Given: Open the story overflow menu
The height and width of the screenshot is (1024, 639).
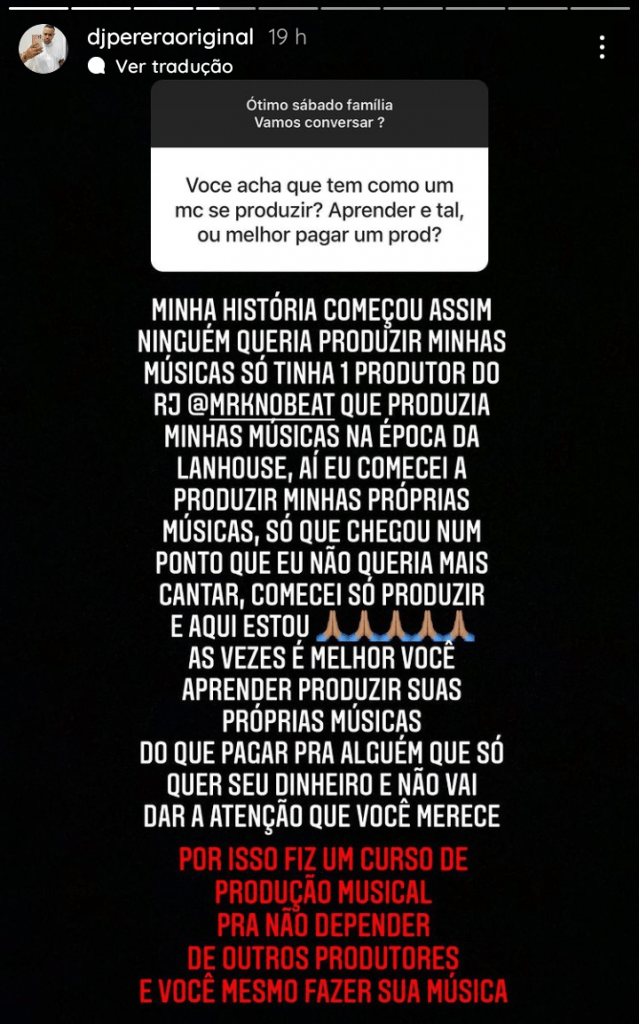Looking at the screenshot, I should (602, 48).
